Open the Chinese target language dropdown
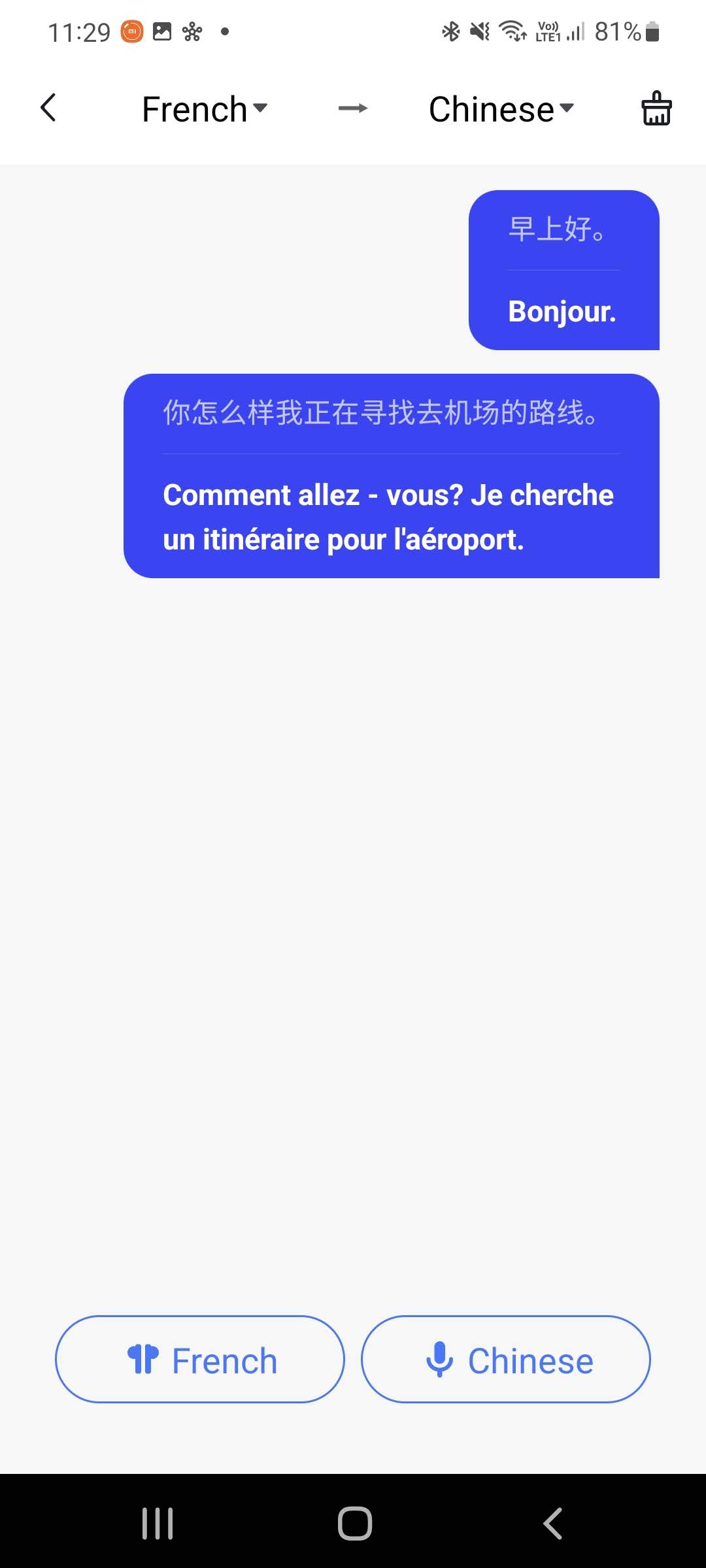Image resolution: width=706 pixels, height=1568 pixels. (501, 109)
